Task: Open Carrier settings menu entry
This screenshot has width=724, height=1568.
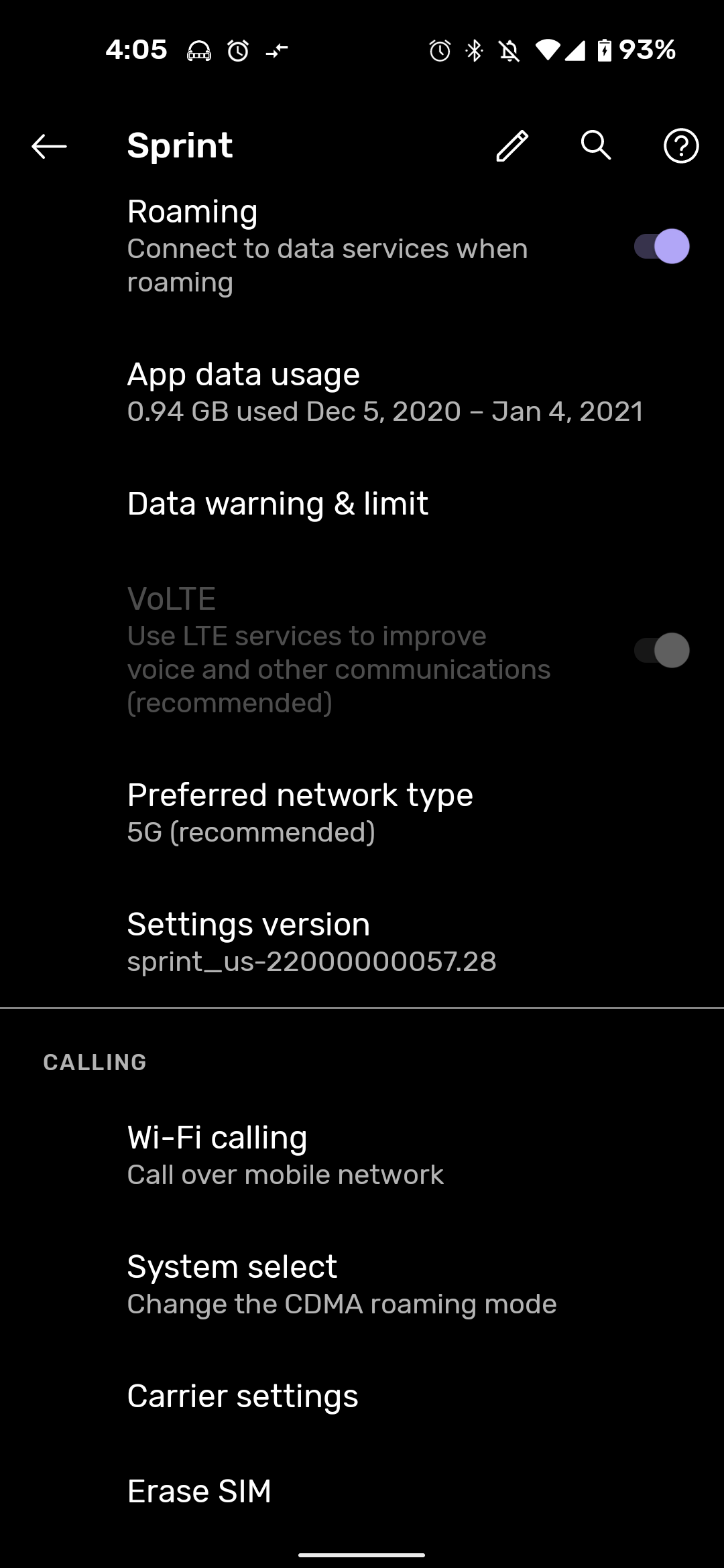Action: tap(243, 1396)
